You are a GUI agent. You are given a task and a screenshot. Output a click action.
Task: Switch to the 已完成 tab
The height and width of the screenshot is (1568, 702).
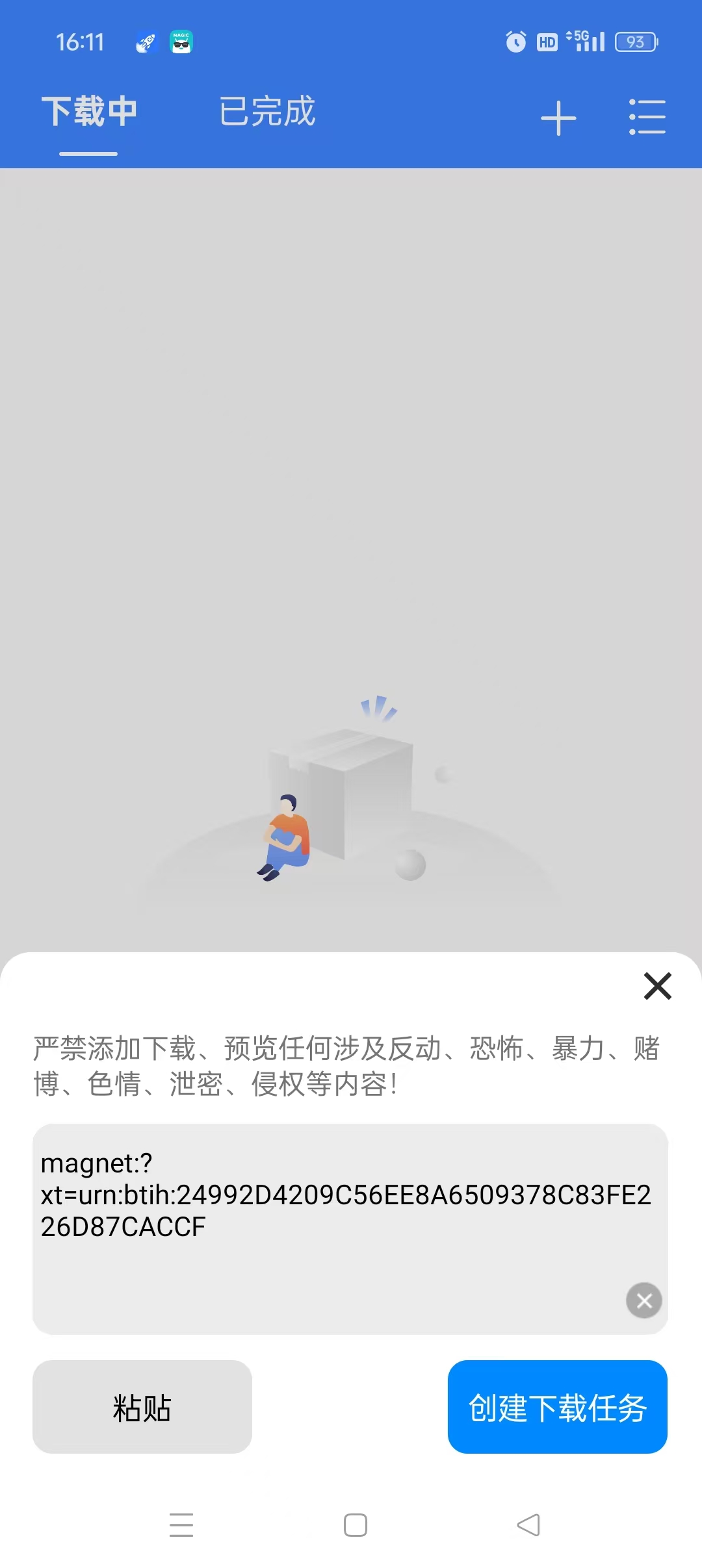coord(266,112)
